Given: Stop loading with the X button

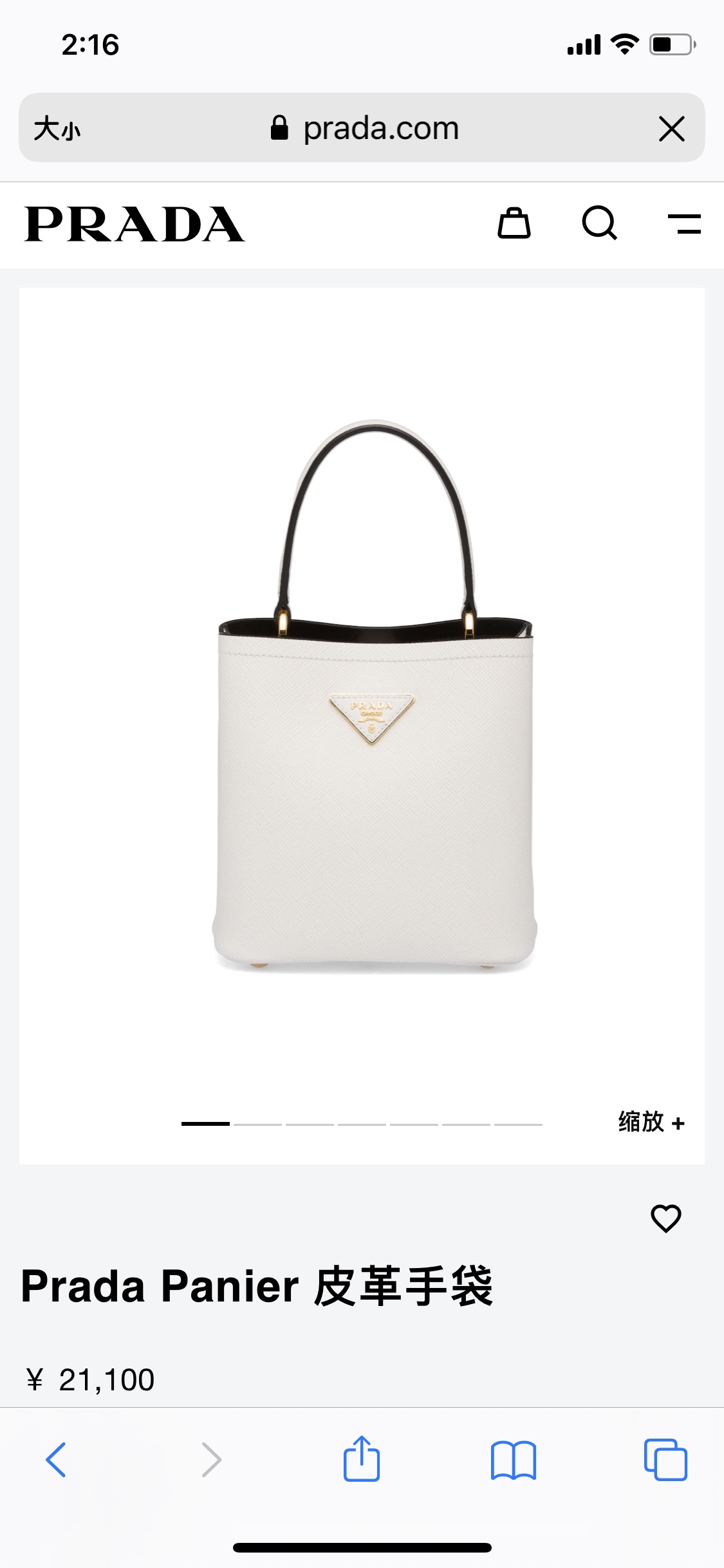Looking at the screenshot, I should 671,129.
